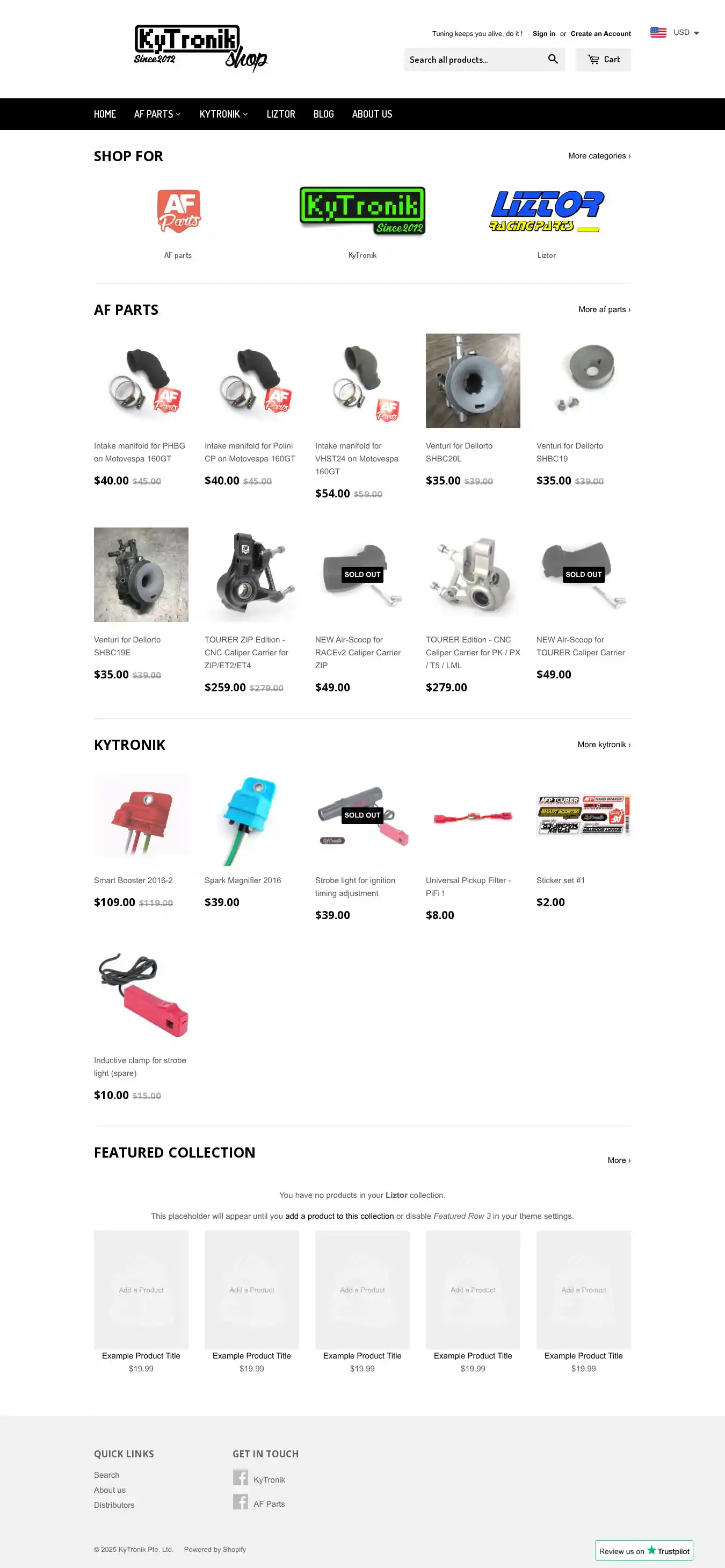View More categories
The image size is (725, 1568).
[598, 156]
